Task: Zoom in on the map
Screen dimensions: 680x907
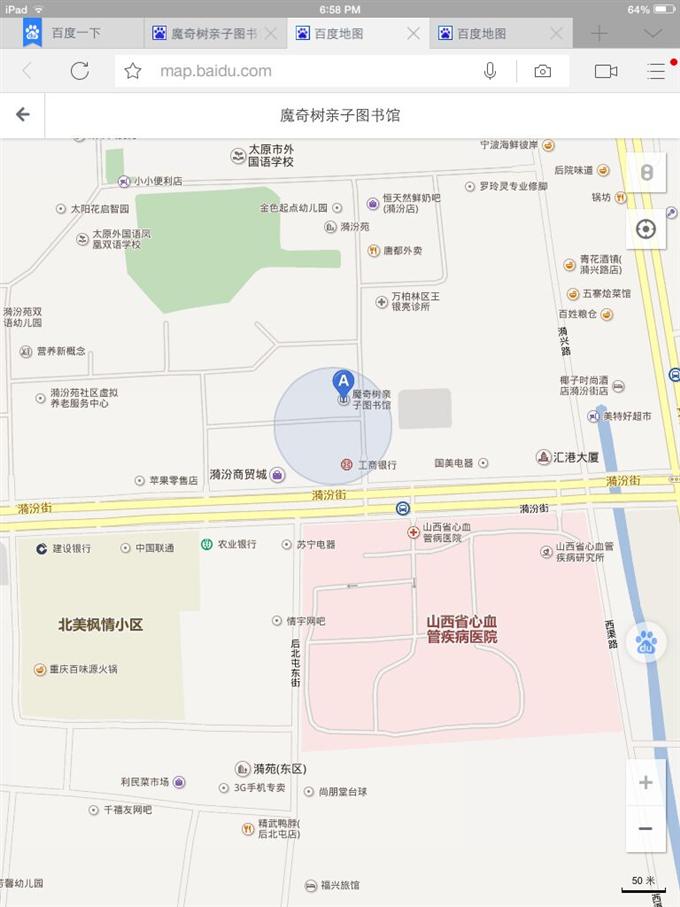Action: tap(646, 783)
